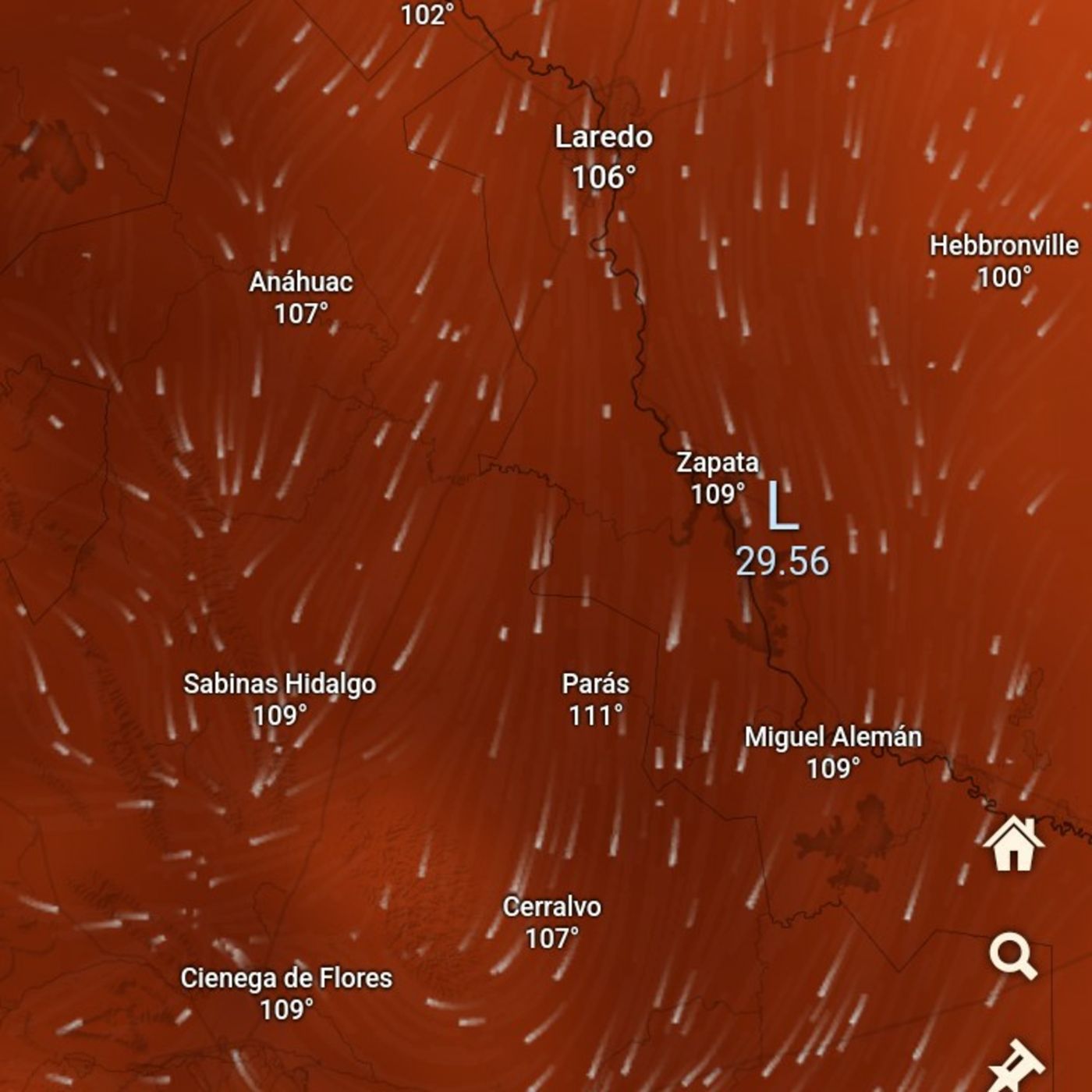Image resolution: width=1092 pixels, height=1092 pixels.
Task: Open the Cerralvo weather label
Action: tap(551, 922)
